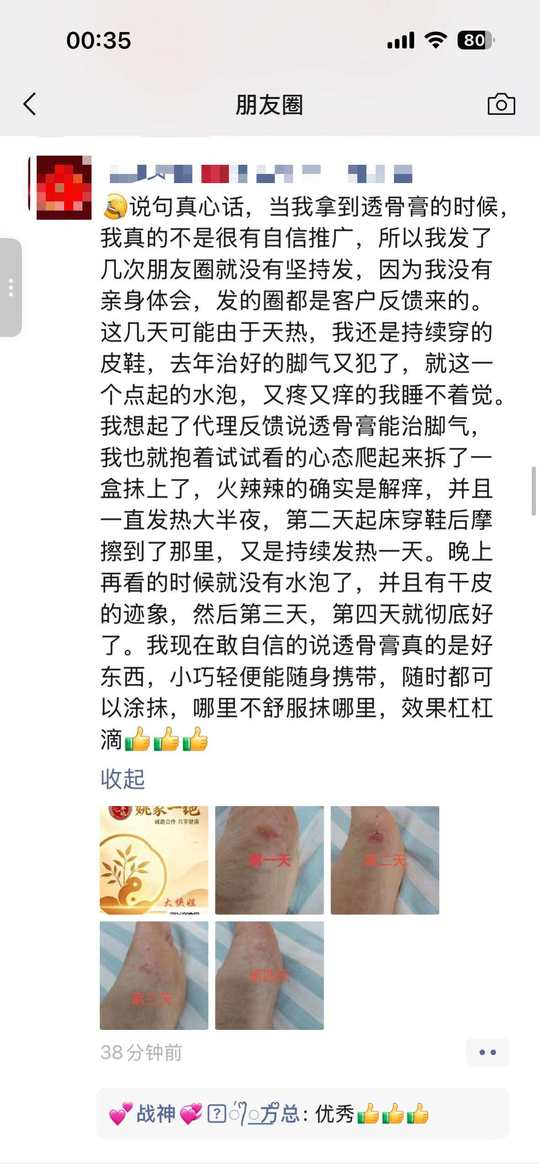Collapse the post text with 收起
540x1170 pixels.
coord(122,780)
